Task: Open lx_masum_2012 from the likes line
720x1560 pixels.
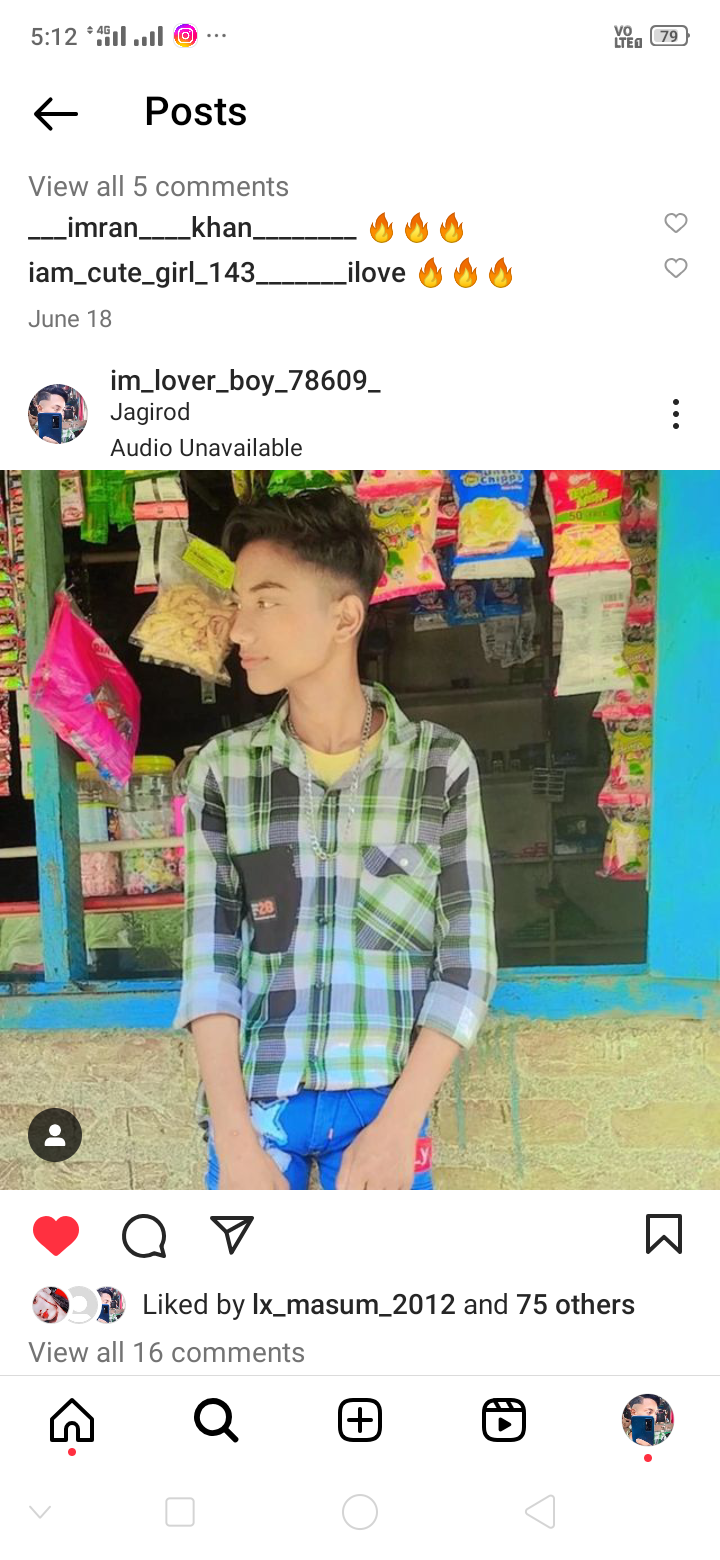Action: (353, 1304)
